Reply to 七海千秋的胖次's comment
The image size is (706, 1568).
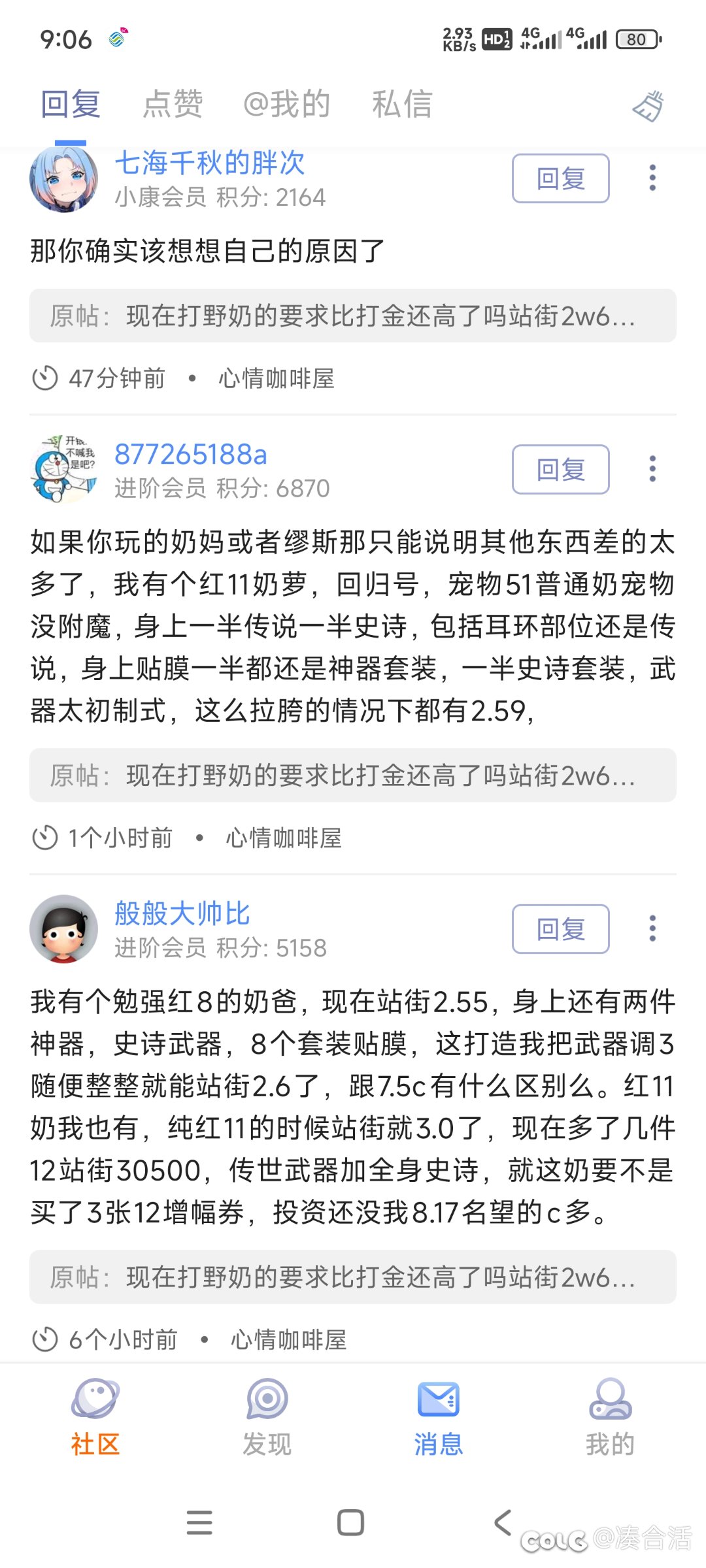click(x=560, y=178)
